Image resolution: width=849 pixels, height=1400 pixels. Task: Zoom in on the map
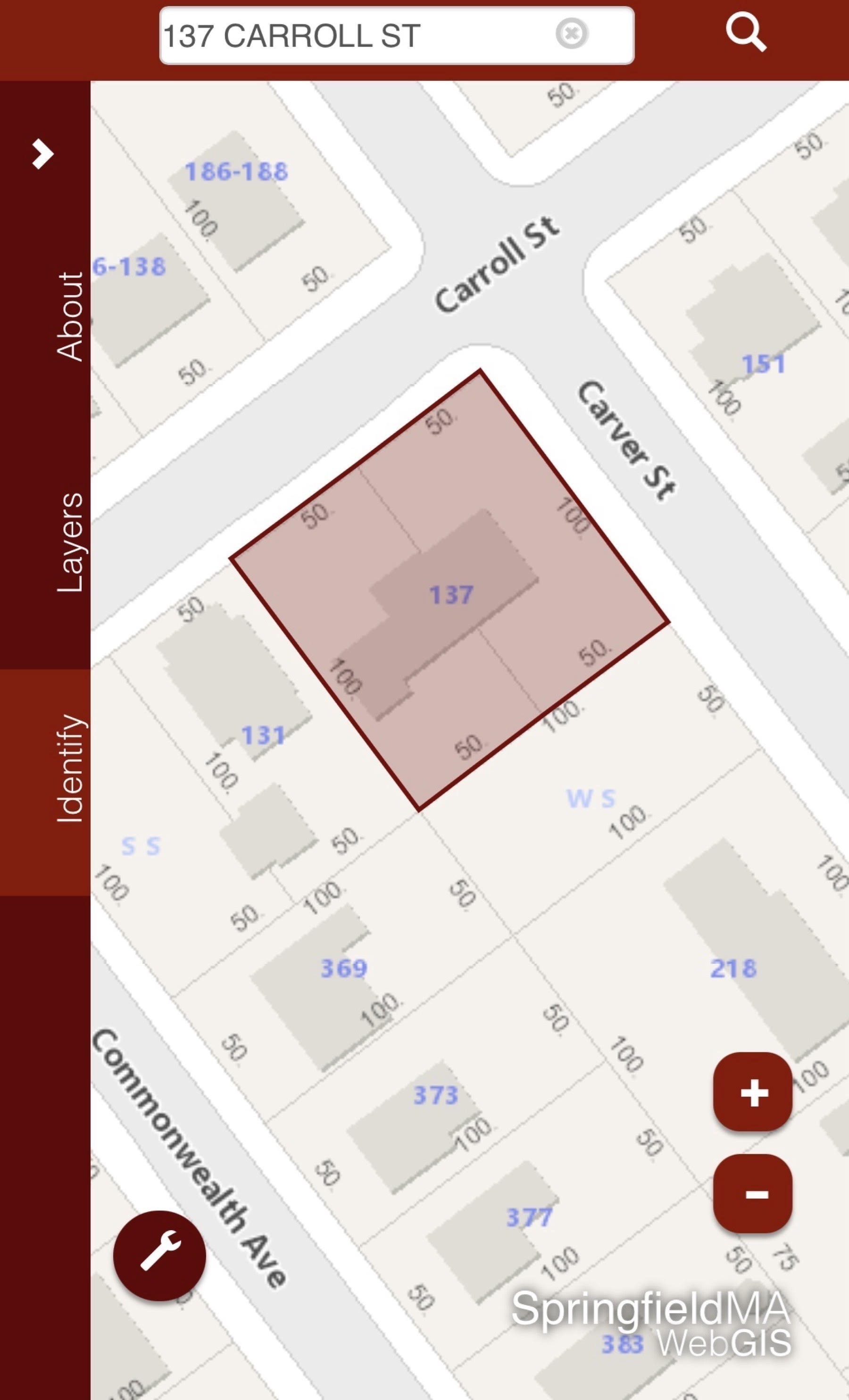coord(753,1092)
